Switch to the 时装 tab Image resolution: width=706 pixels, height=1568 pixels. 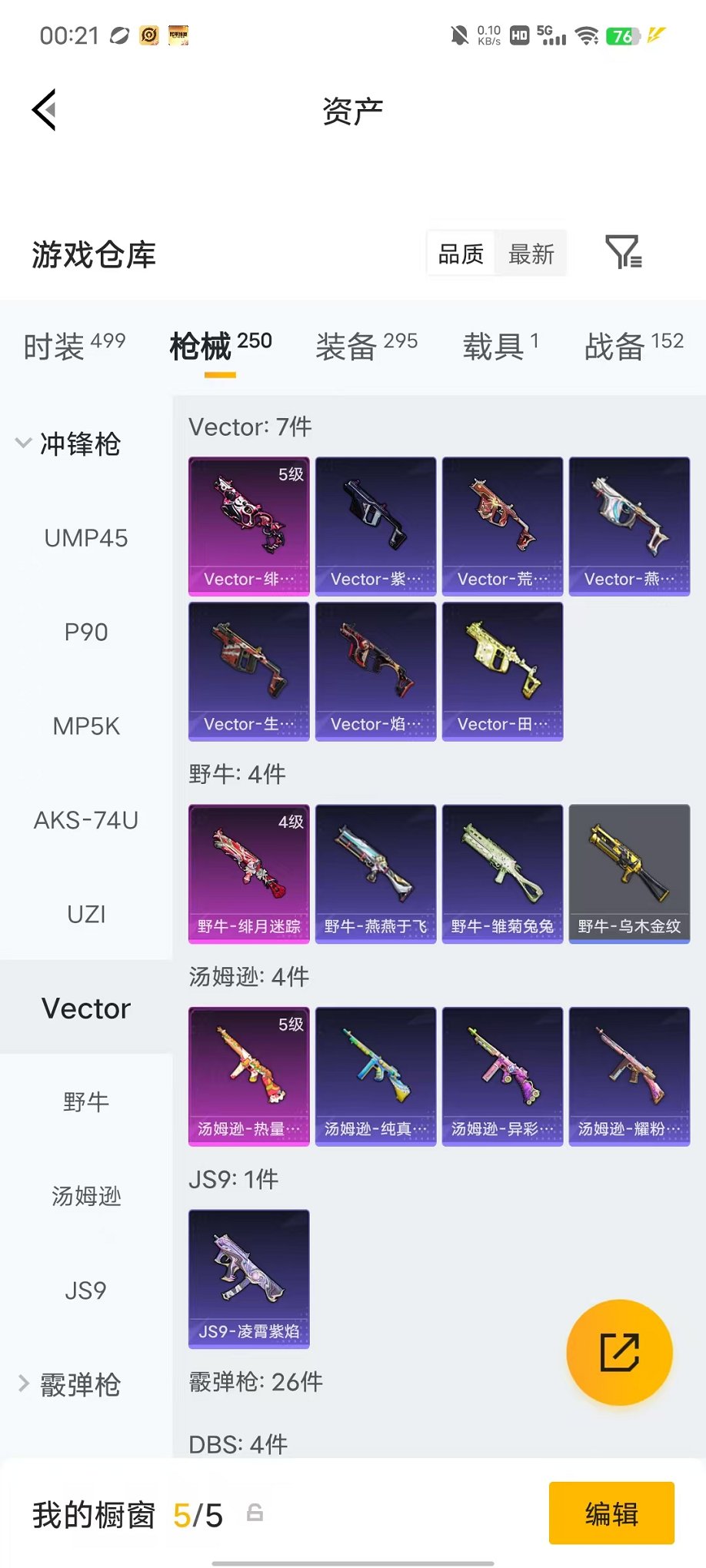[x=75, y=346]
